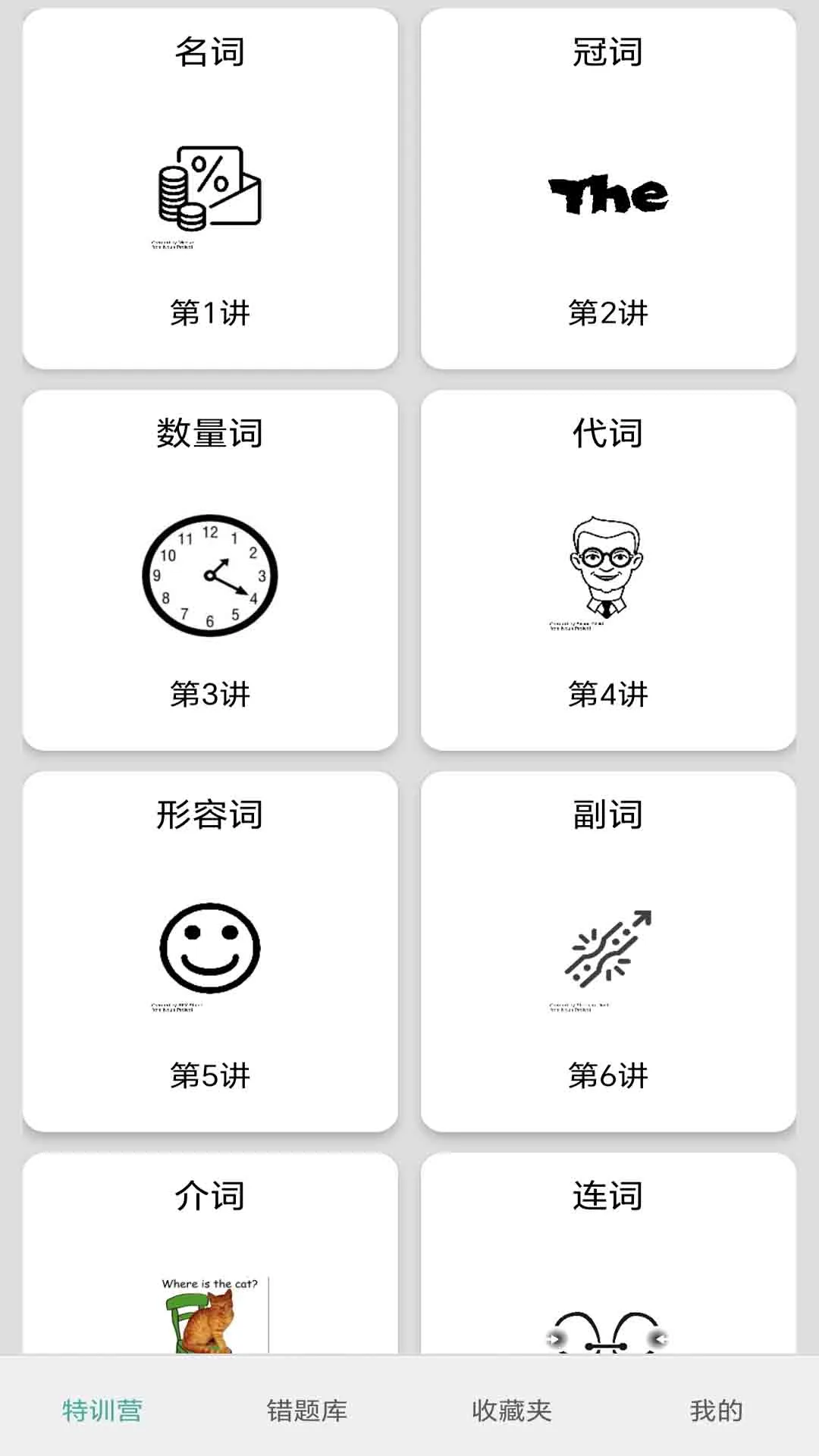Click the 'The' icon on 冠词 card
This screenshot has width=819, height=1456.
pos(607,196)
